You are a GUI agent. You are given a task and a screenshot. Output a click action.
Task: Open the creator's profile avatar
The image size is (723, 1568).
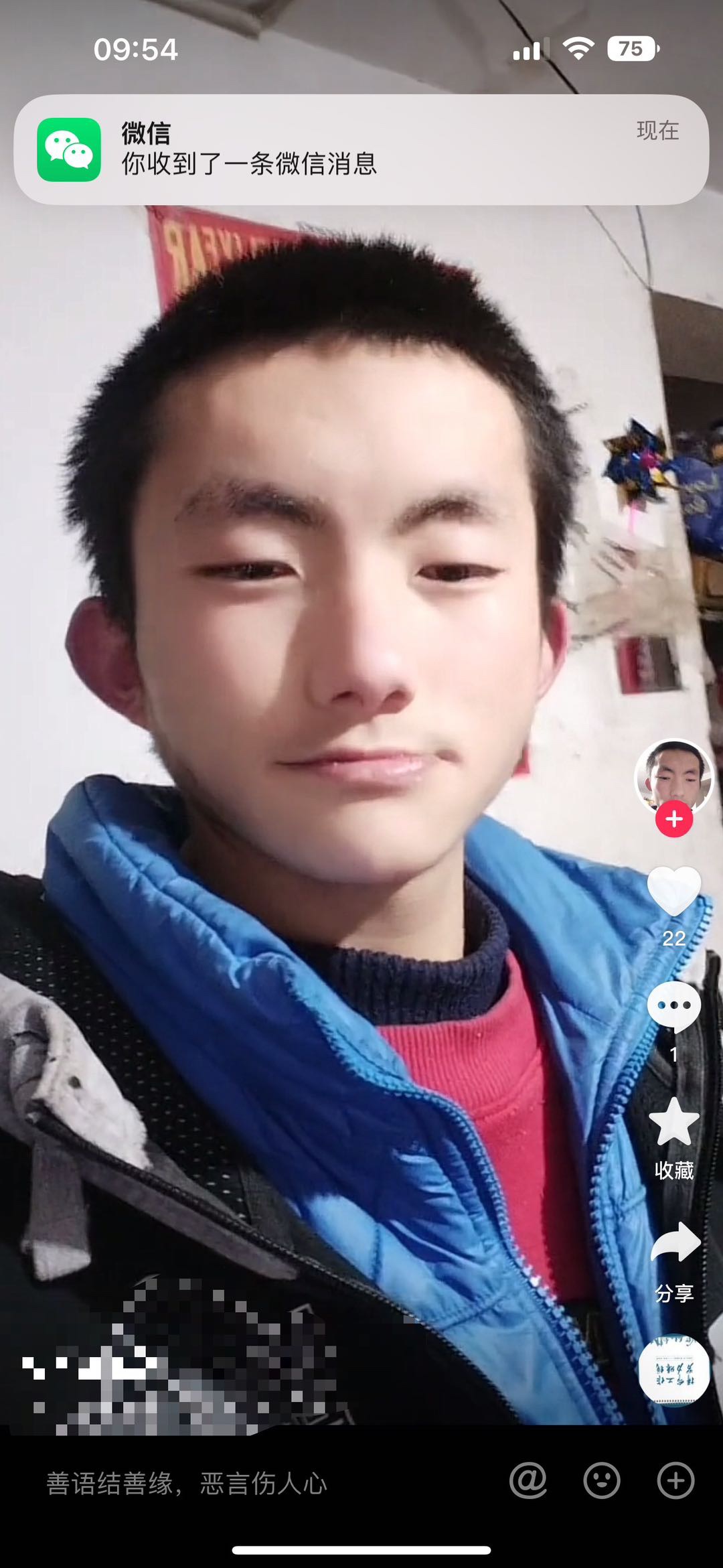tap(673, 778)
